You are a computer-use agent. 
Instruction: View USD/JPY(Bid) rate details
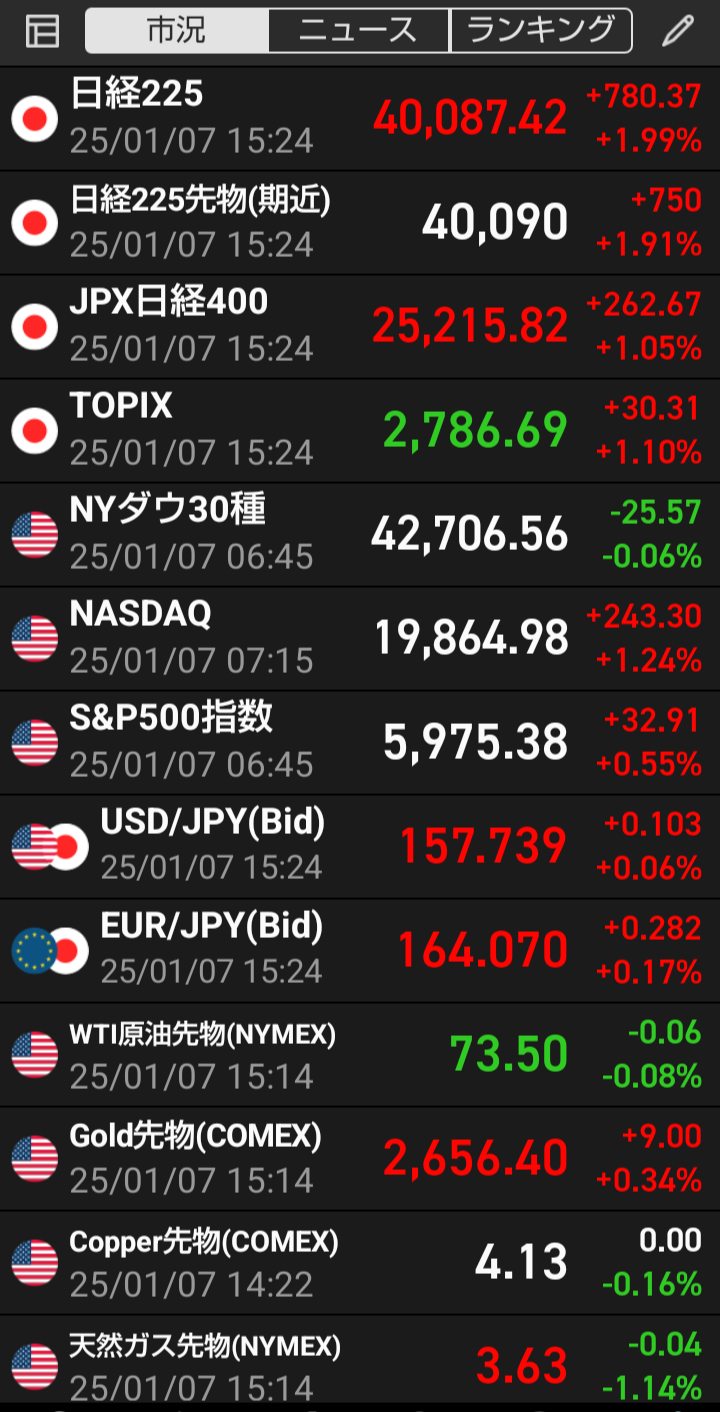(x=360, y=846)
